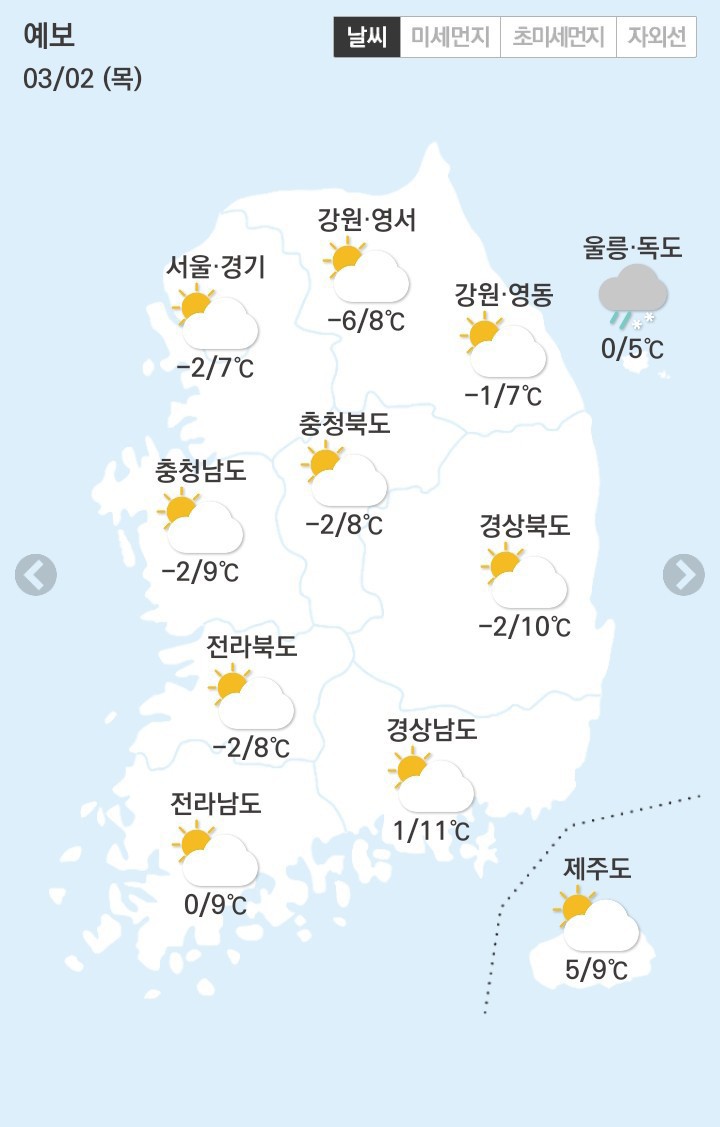Viewport: 720px width, 1127px height.
Task: Switch to the 미세먼지 tab
Action: tap(450, 38)
